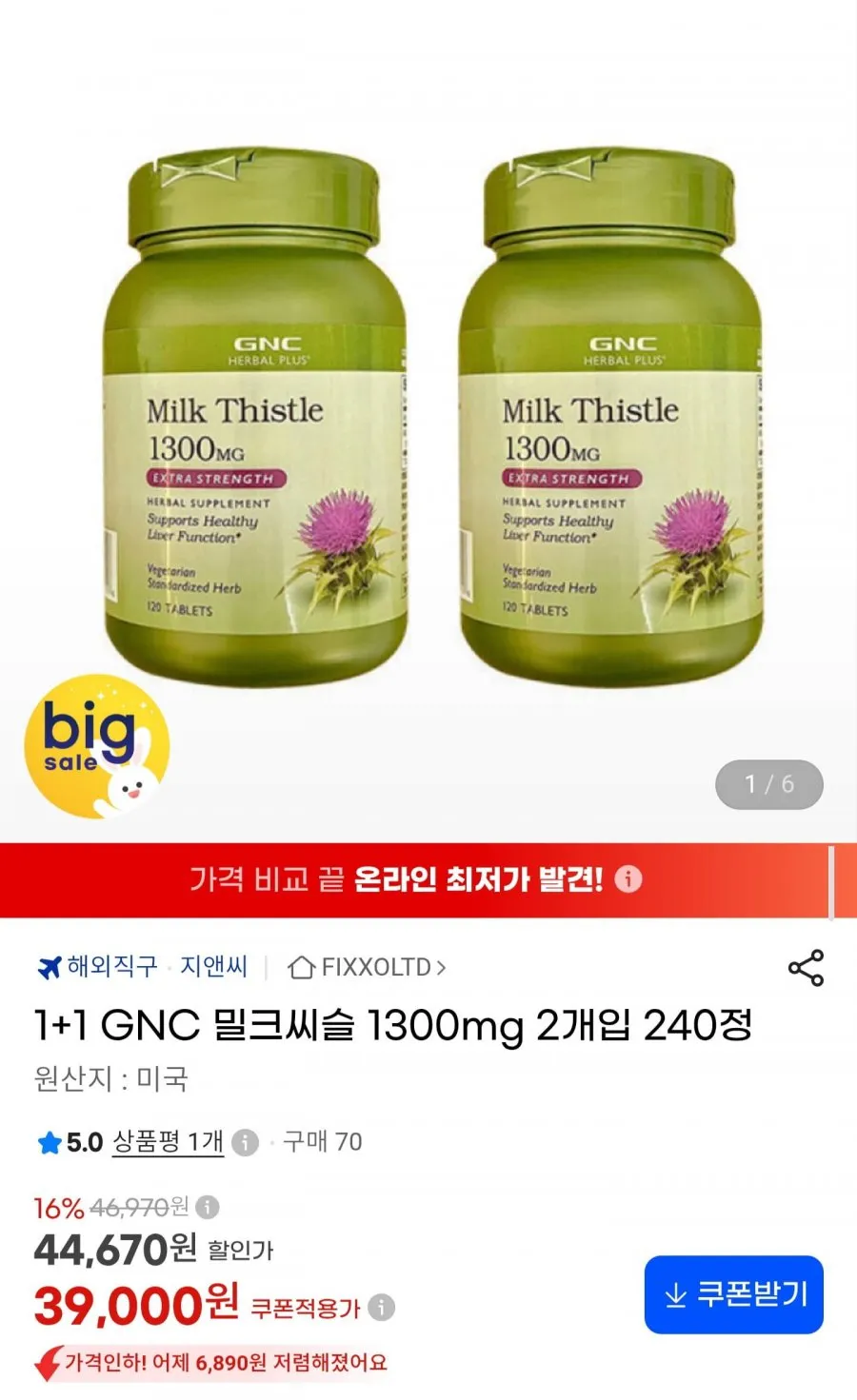Tap 쿠폰받기 button to download coupon
Viewport: 857px width, 1400px height.
[733, 1294]
